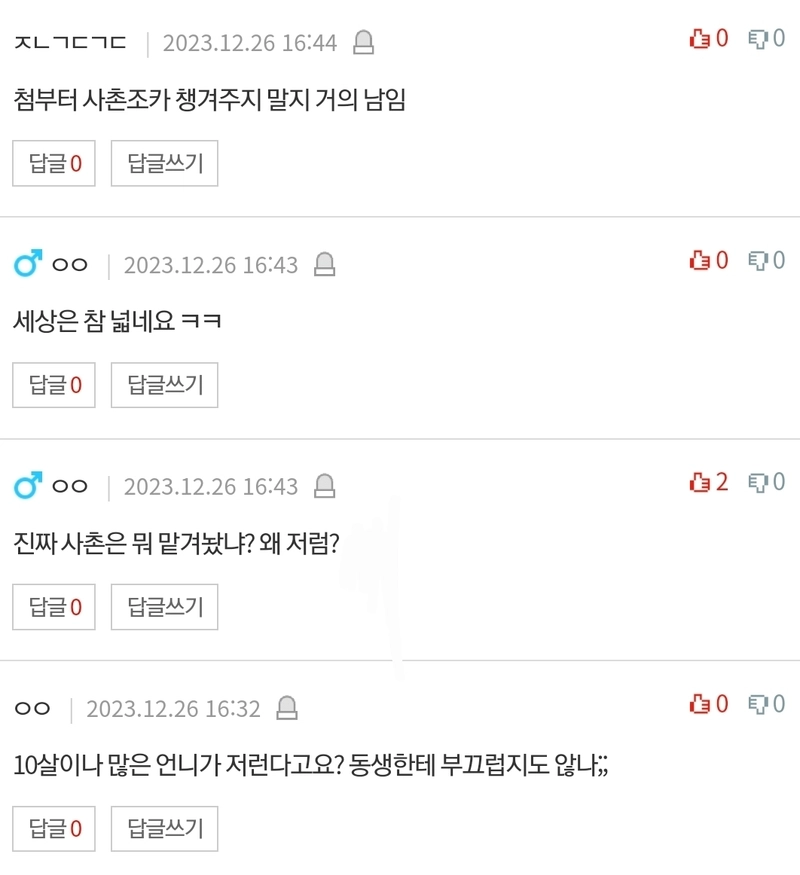This screenshot has height=875, width=800.
Task: Tap 답글쓰기 under 진짜 사촌은 뭐 맡겨놨냐
Action: [164, 607]
